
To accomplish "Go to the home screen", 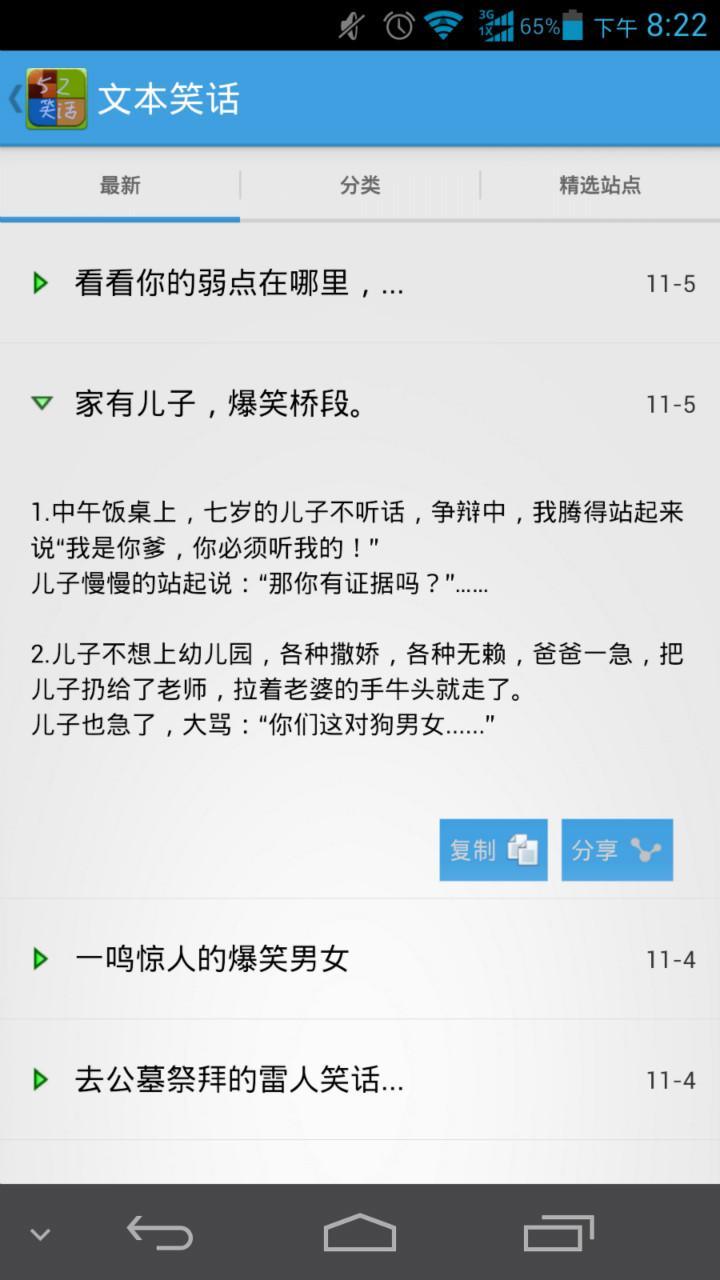I will click(x=360, y=1233).
